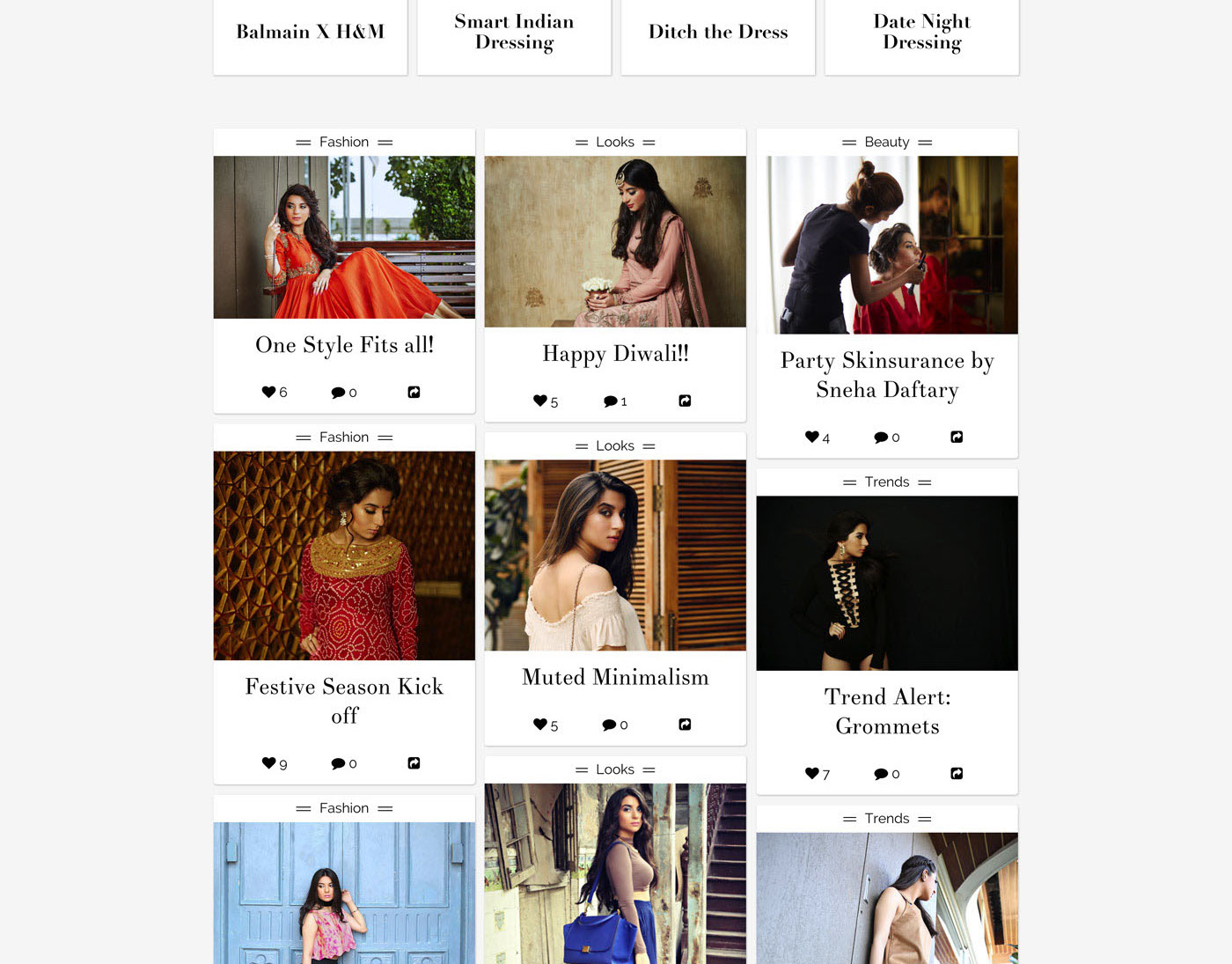This screenshot has width=1232, height=964.
Task: Select the Ditch the Dress card
Action: (x=718, y=33)
